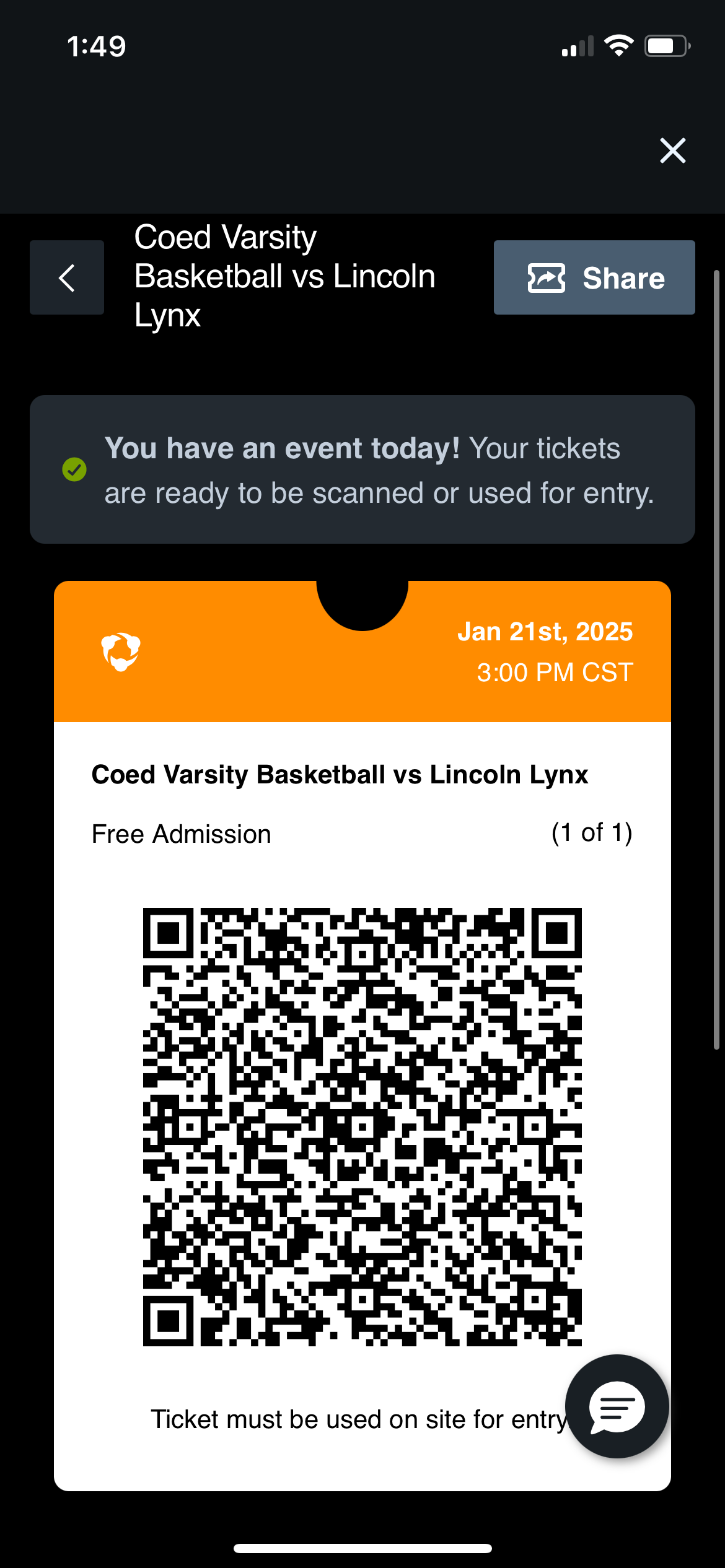Dismiss the ticket view with the X
Image resolution: width=725 pixels, height=1568 pixels.
tap(672, 150)
